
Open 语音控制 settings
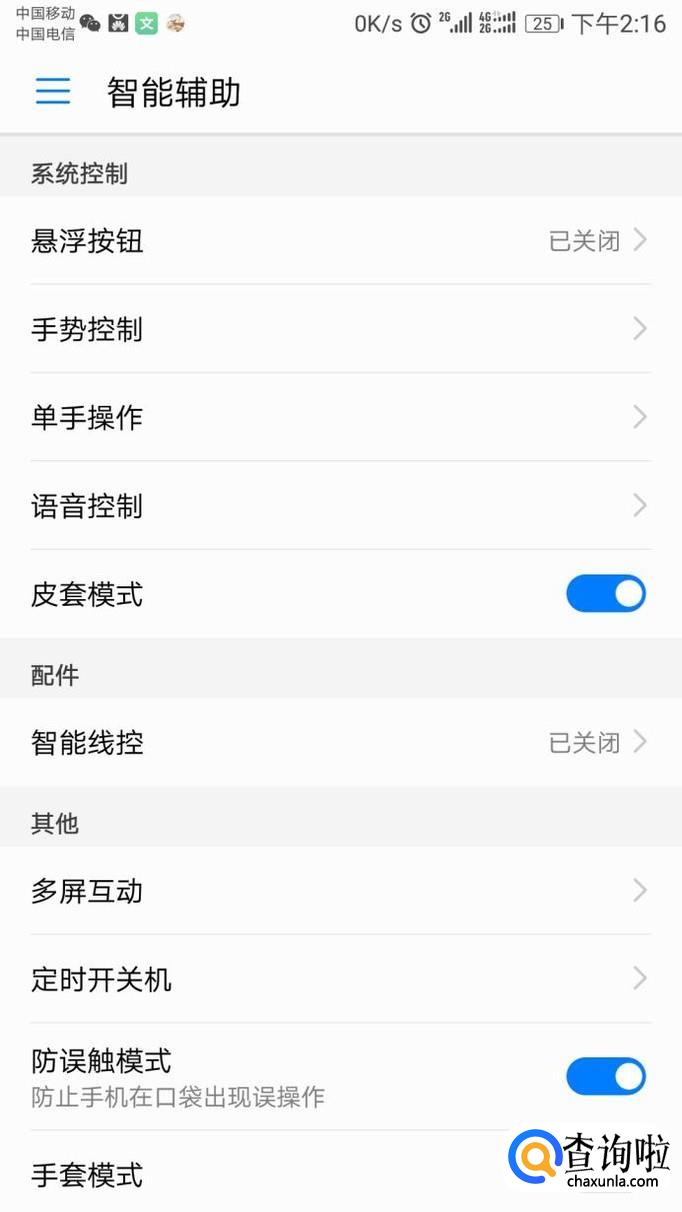point(340,506)
